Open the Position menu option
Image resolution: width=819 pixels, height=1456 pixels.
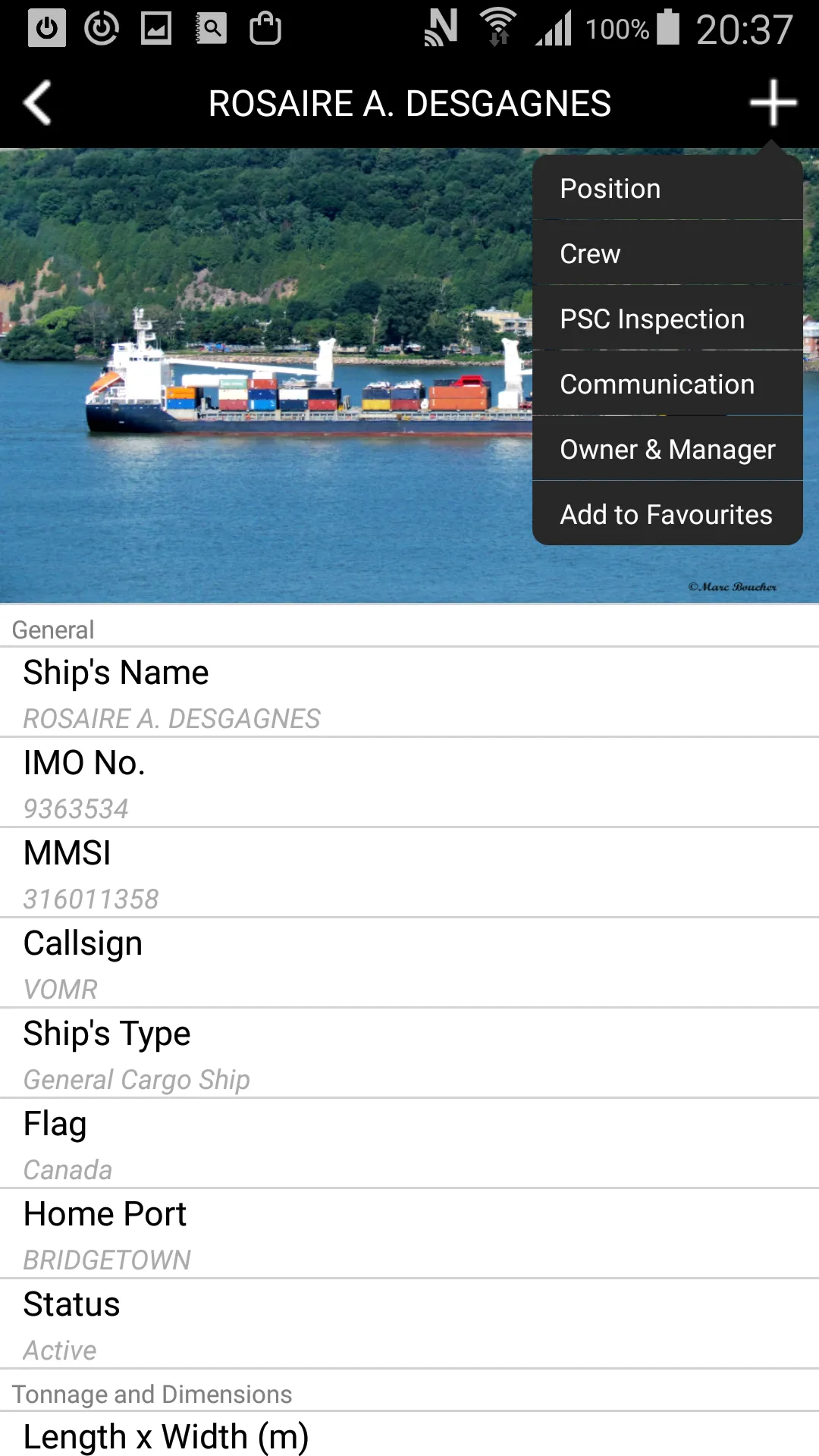667,188
